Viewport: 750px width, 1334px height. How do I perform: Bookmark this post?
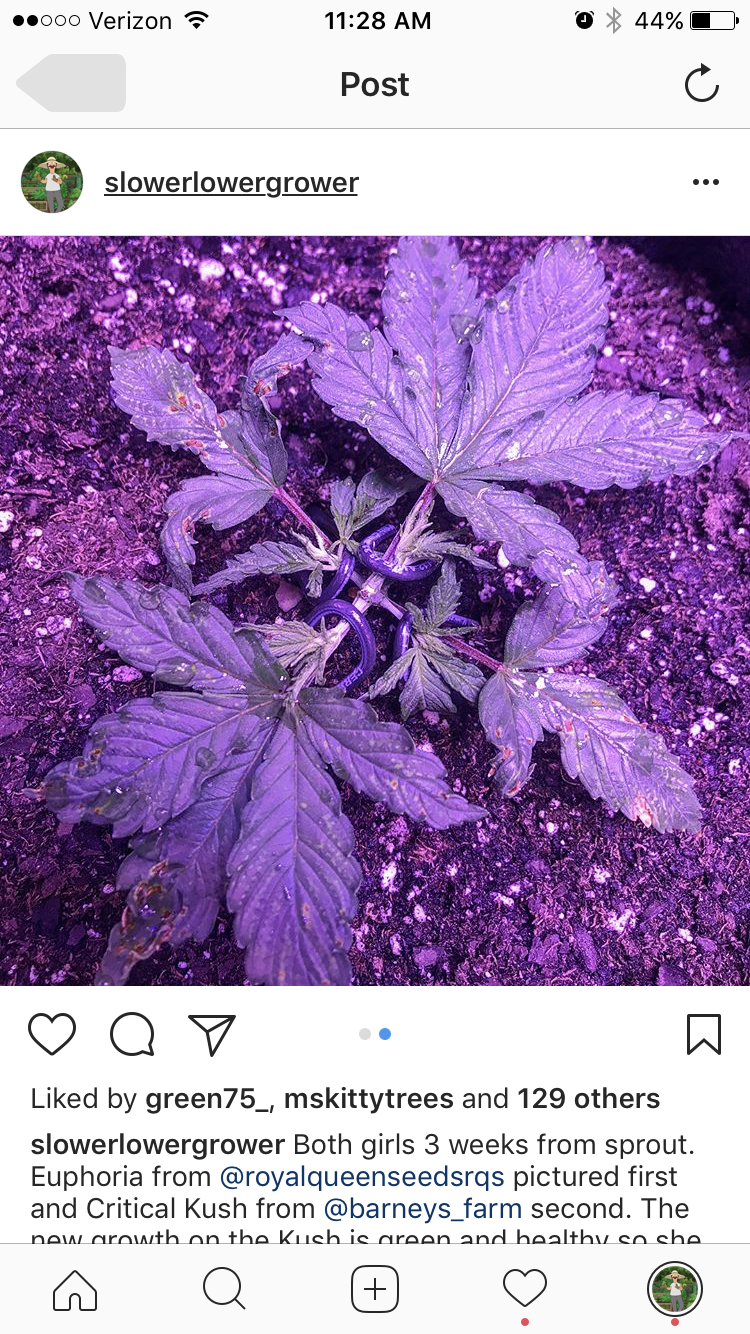coord(704,1034)
